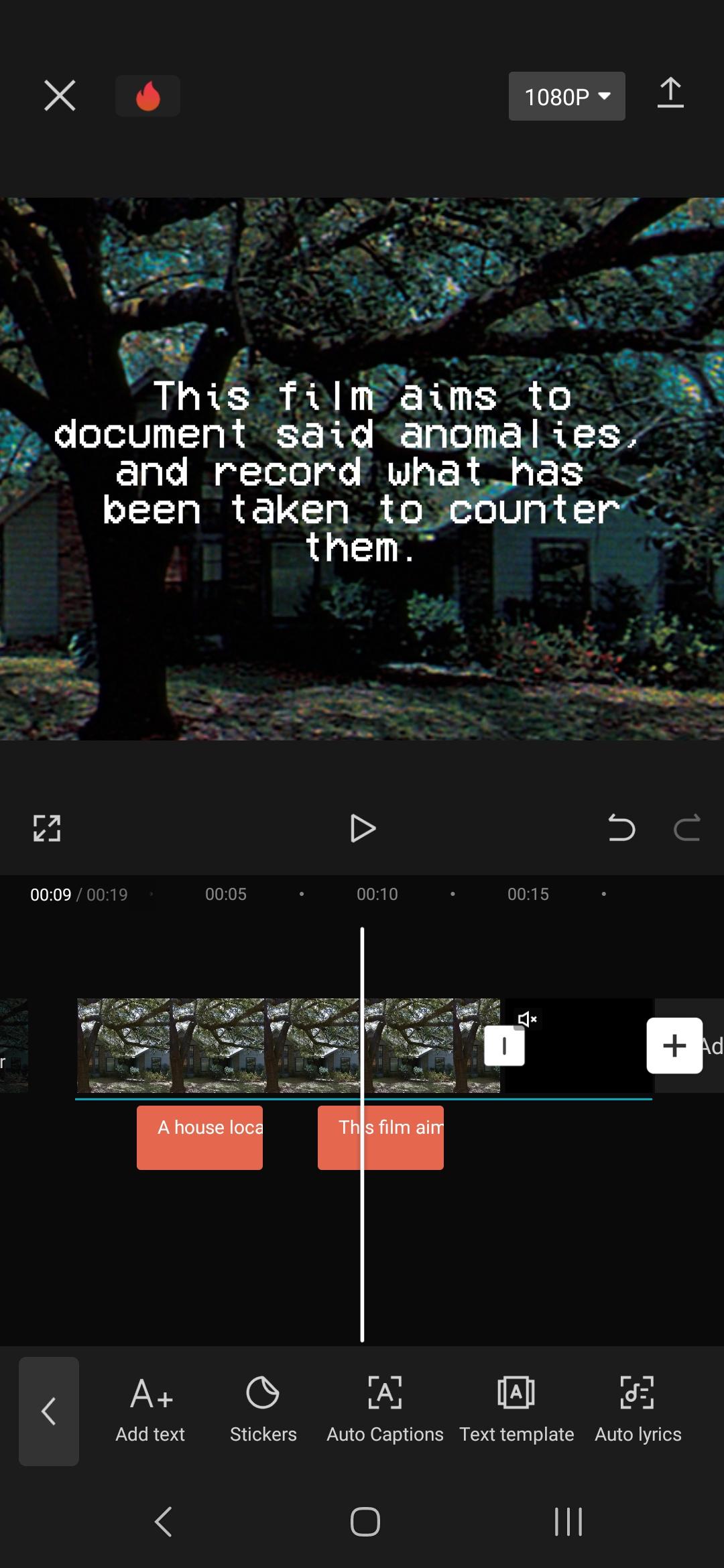The width and height of the screenshot is (724, 1568).
Task: Close the video editor
Action: 60,95
